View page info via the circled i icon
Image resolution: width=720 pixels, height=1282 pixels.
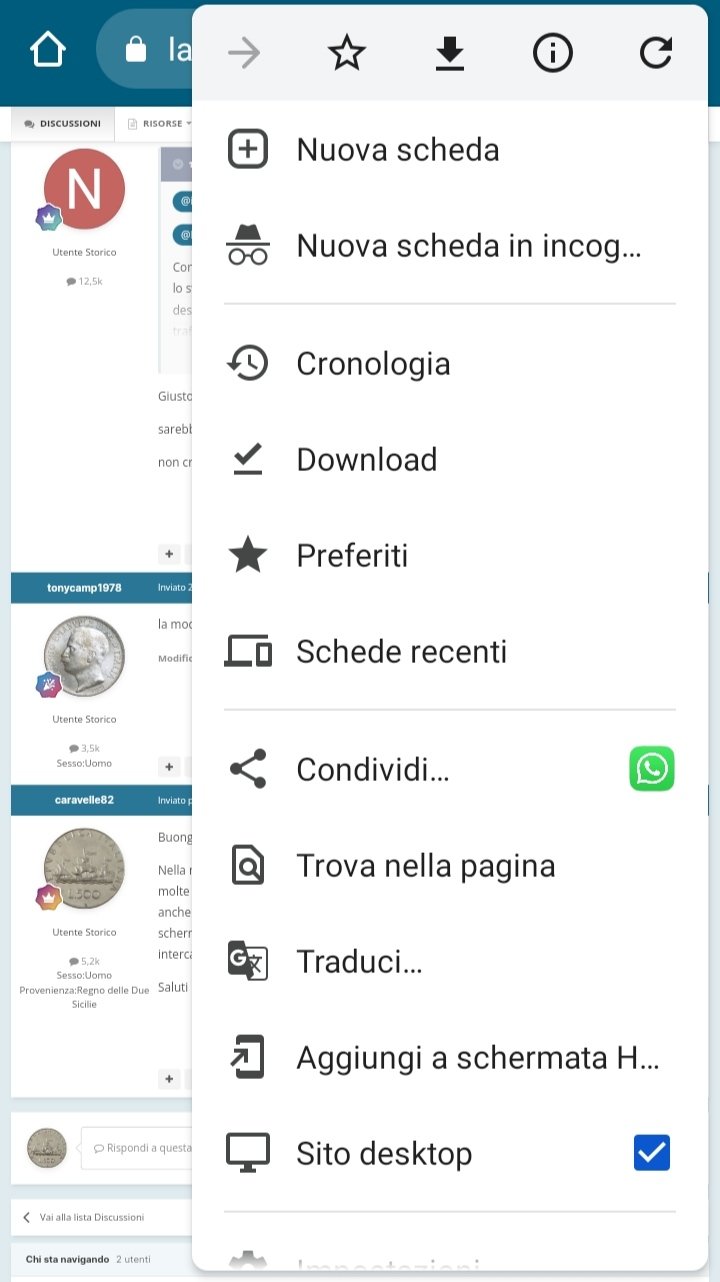(553, 53)
